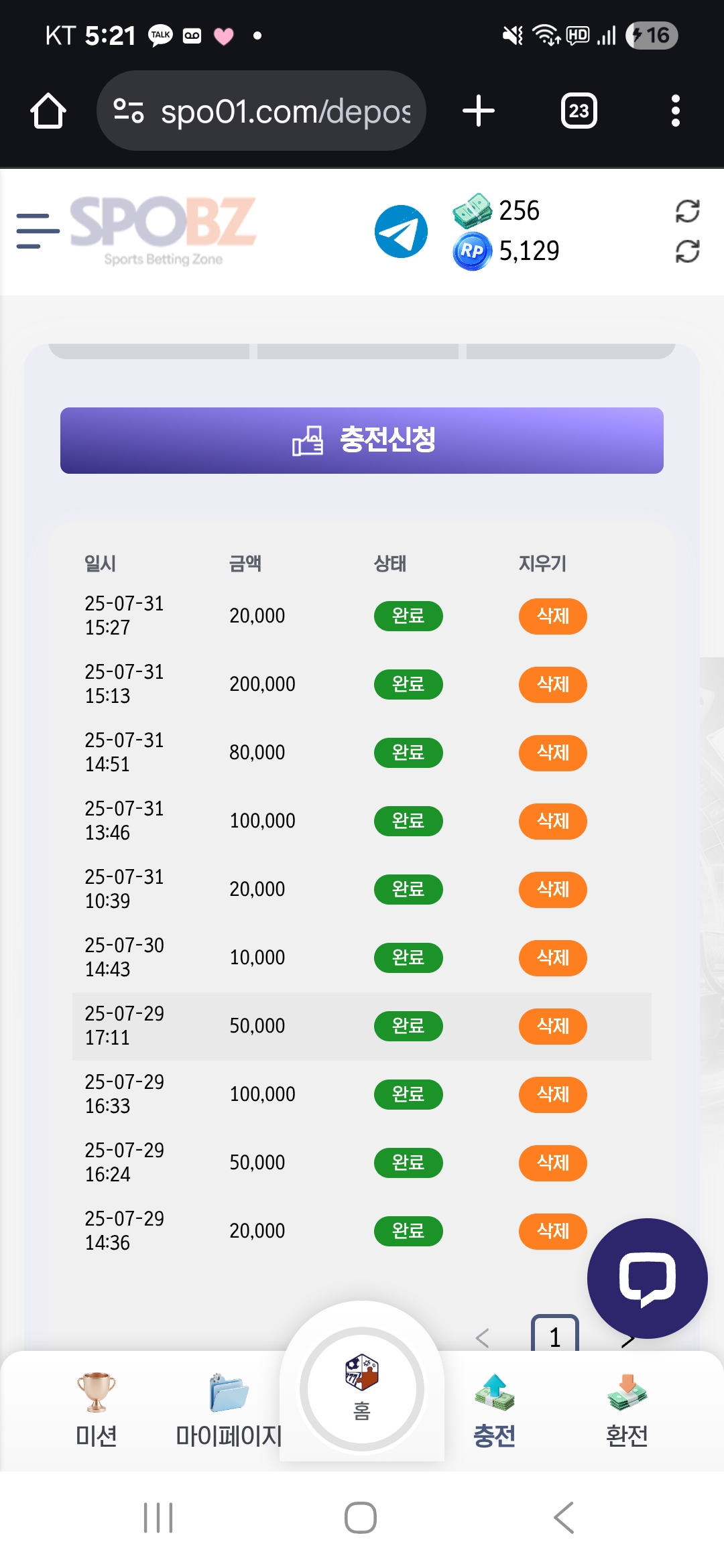
Task: Switch to the 환전 tab
Action: 627,1407
